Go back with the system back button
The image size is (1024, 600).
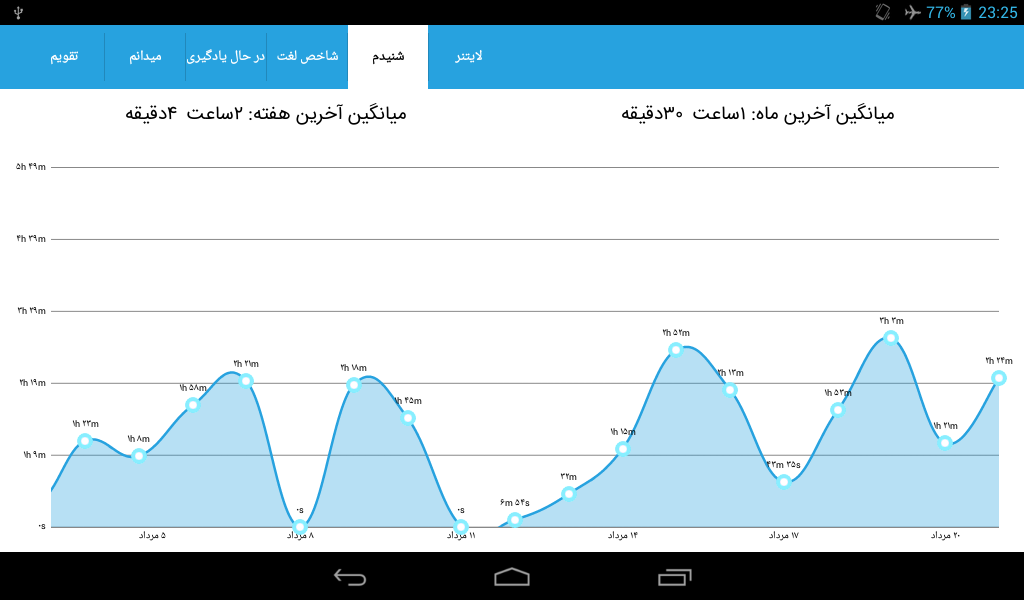pos(349,576)
